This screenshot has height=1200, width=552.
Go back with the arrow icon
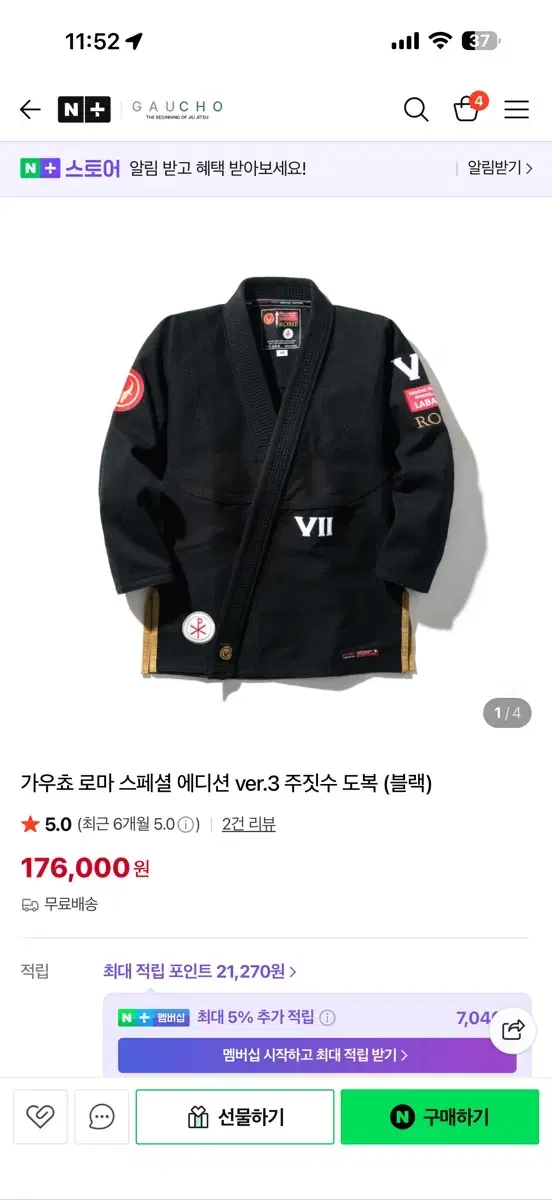click(x=30, y=109)
